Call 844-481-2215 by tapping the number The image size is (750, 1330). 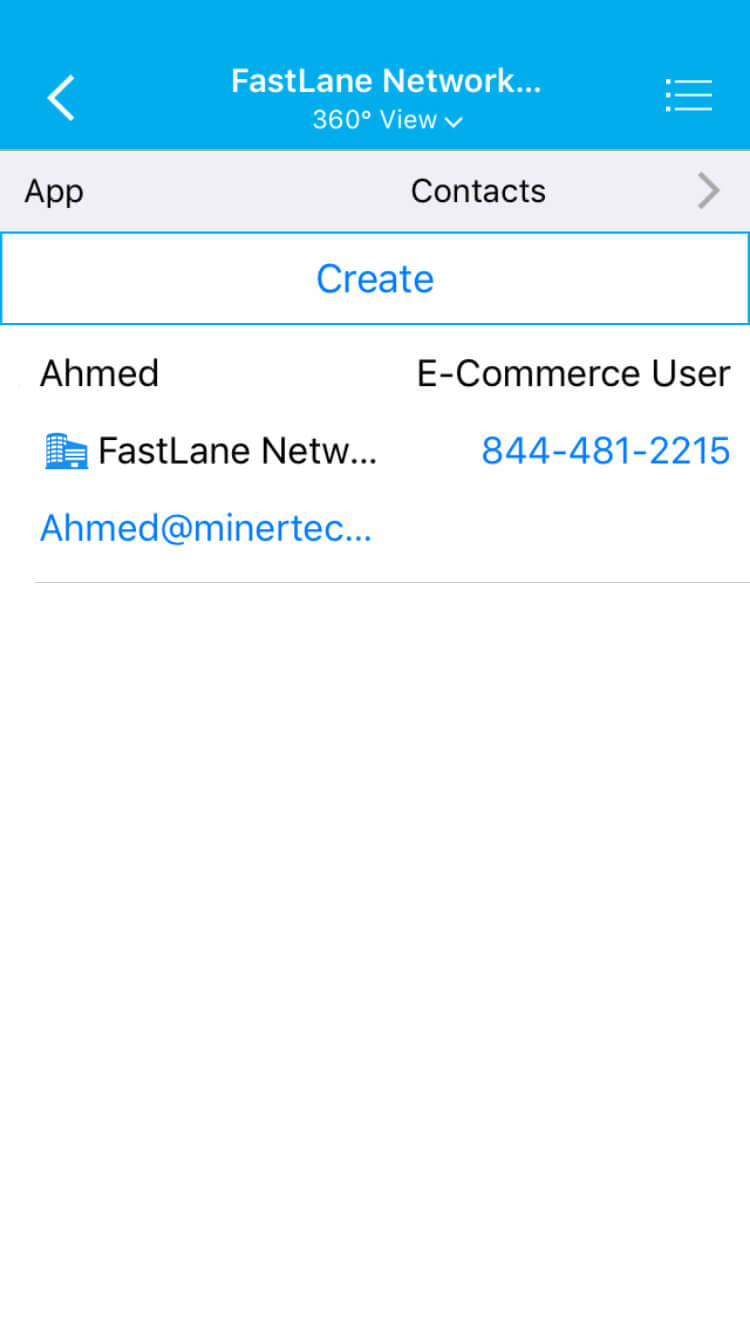(x=606, y=450)
